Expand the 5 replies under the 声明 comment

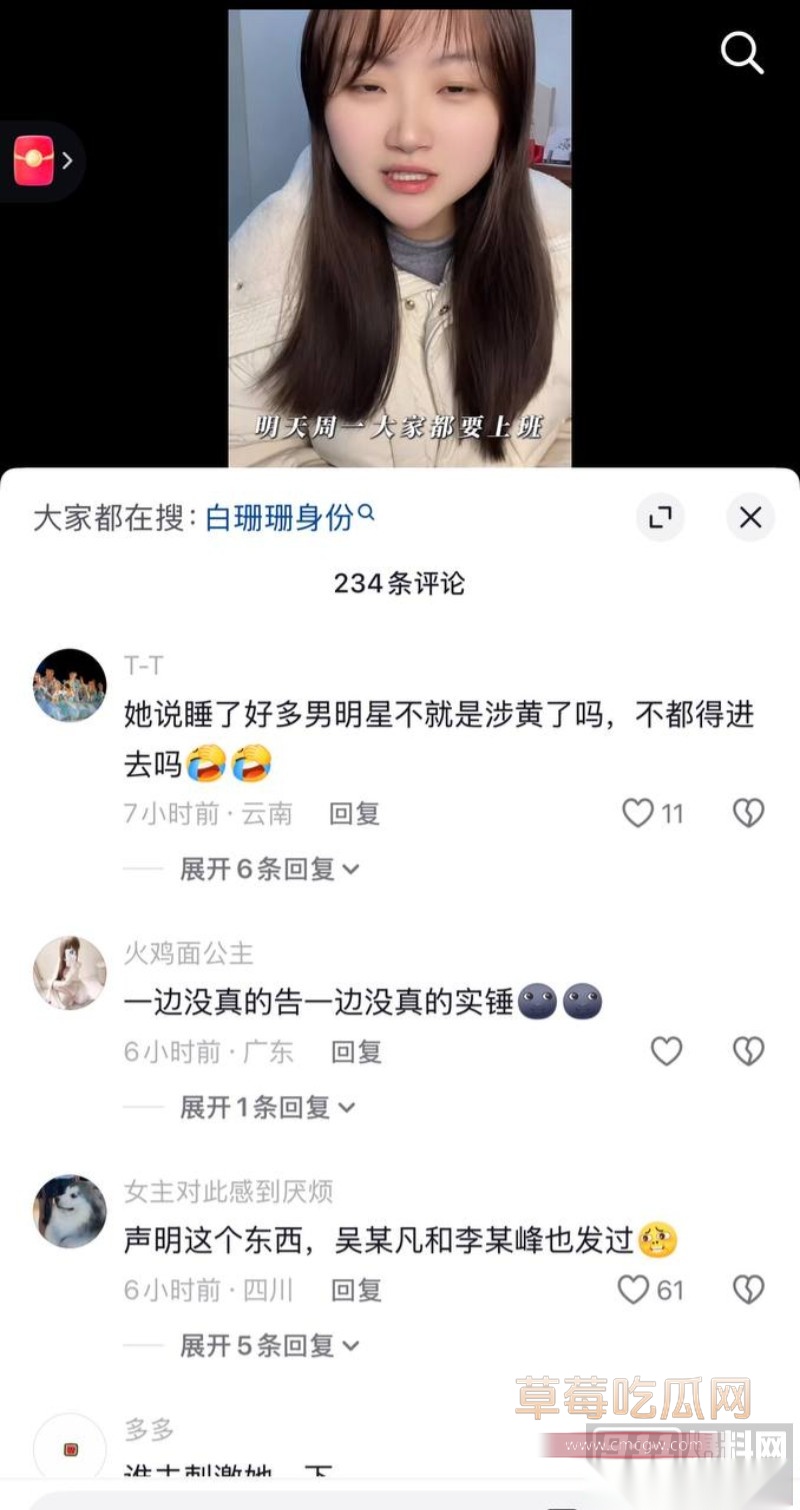(262, 1346)
